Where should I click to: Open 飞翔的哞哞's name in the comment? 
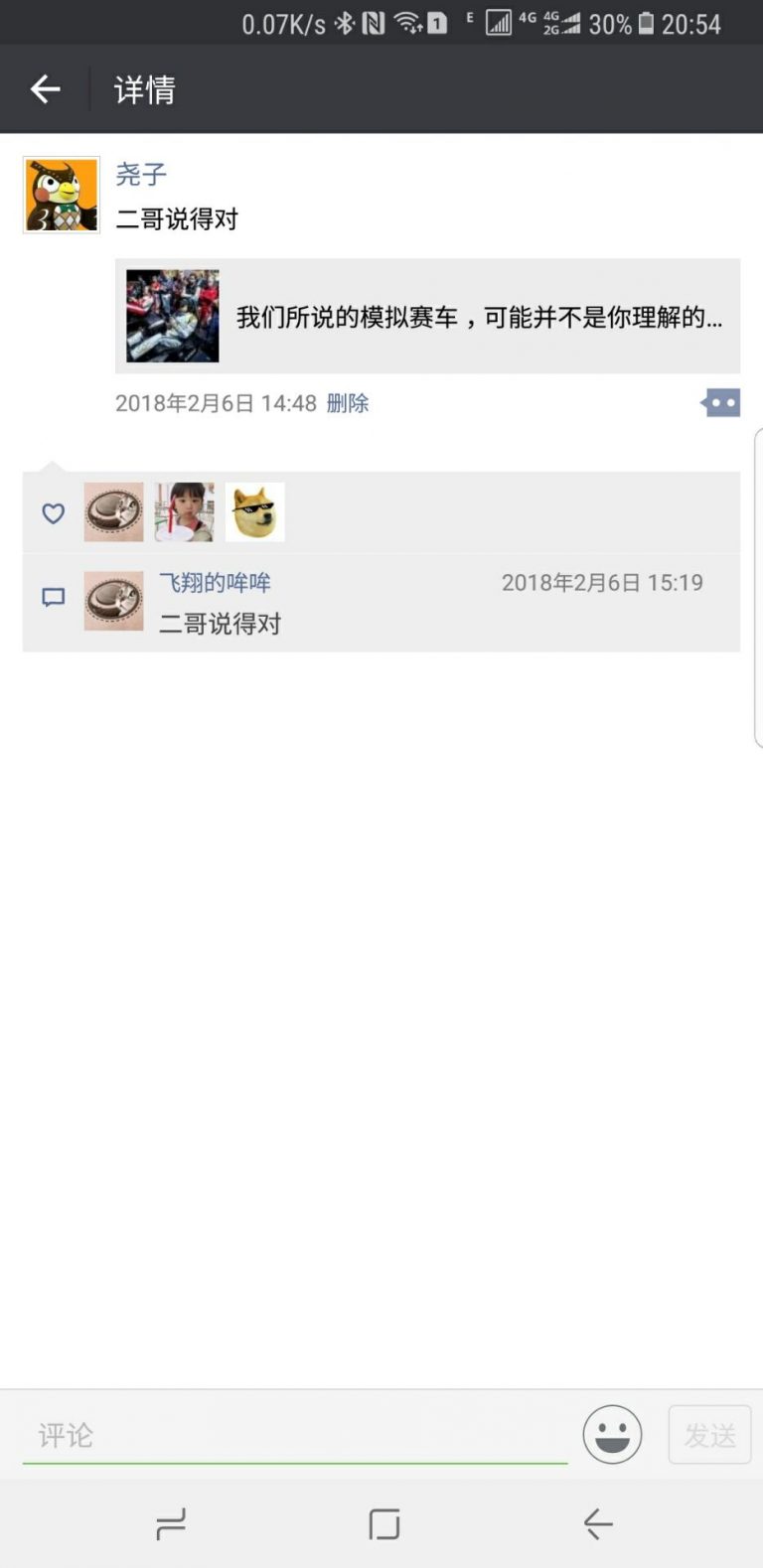point(215,583)
